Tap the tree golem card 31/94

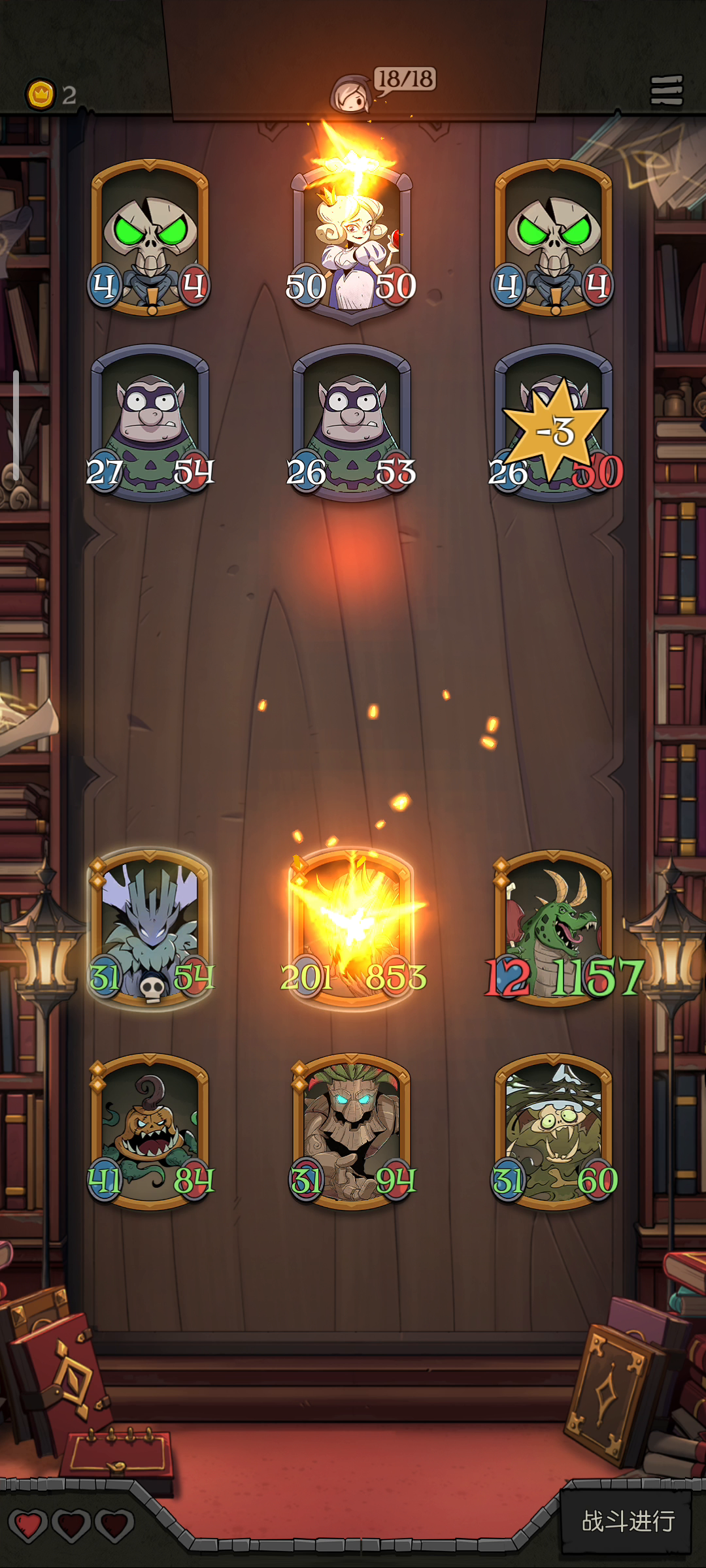coord(352,1131)
